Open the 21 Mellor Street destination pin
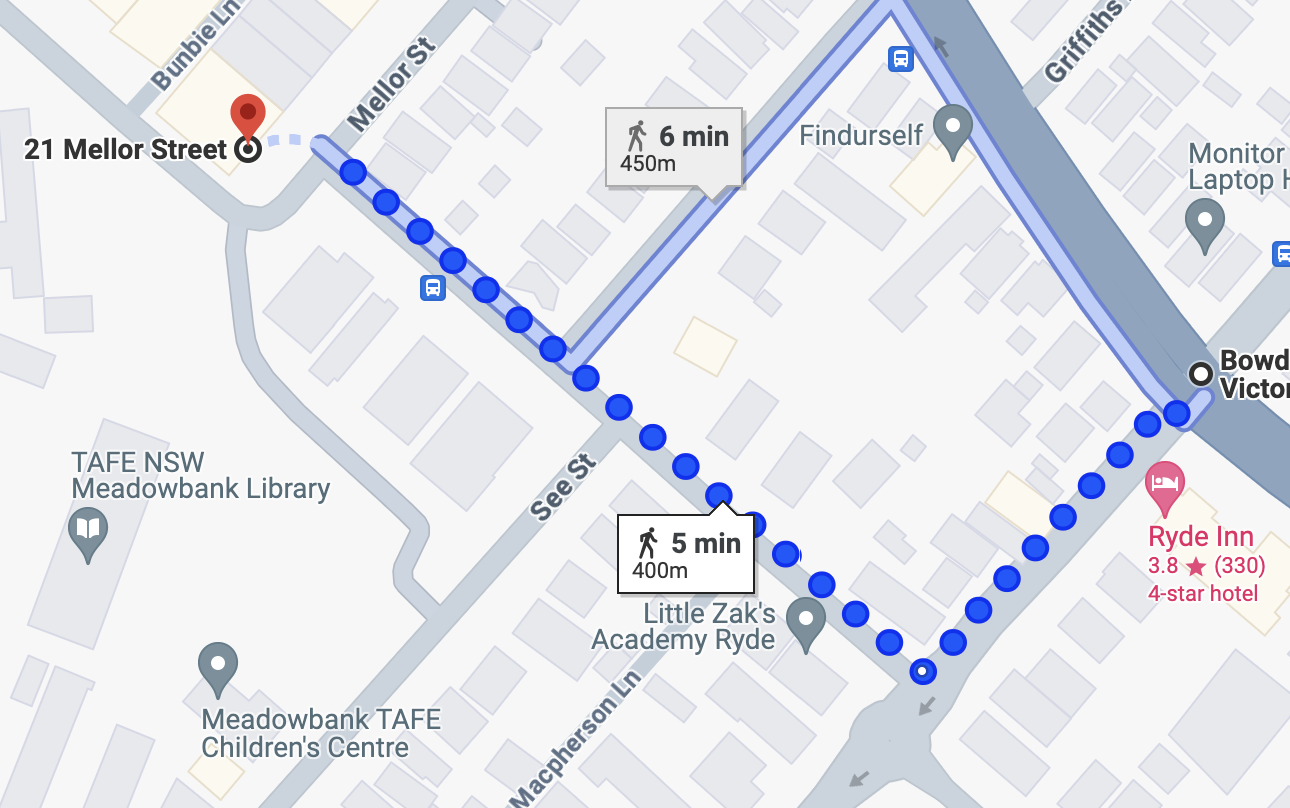The image size is (1290, 808). click(x=247, y=118)
